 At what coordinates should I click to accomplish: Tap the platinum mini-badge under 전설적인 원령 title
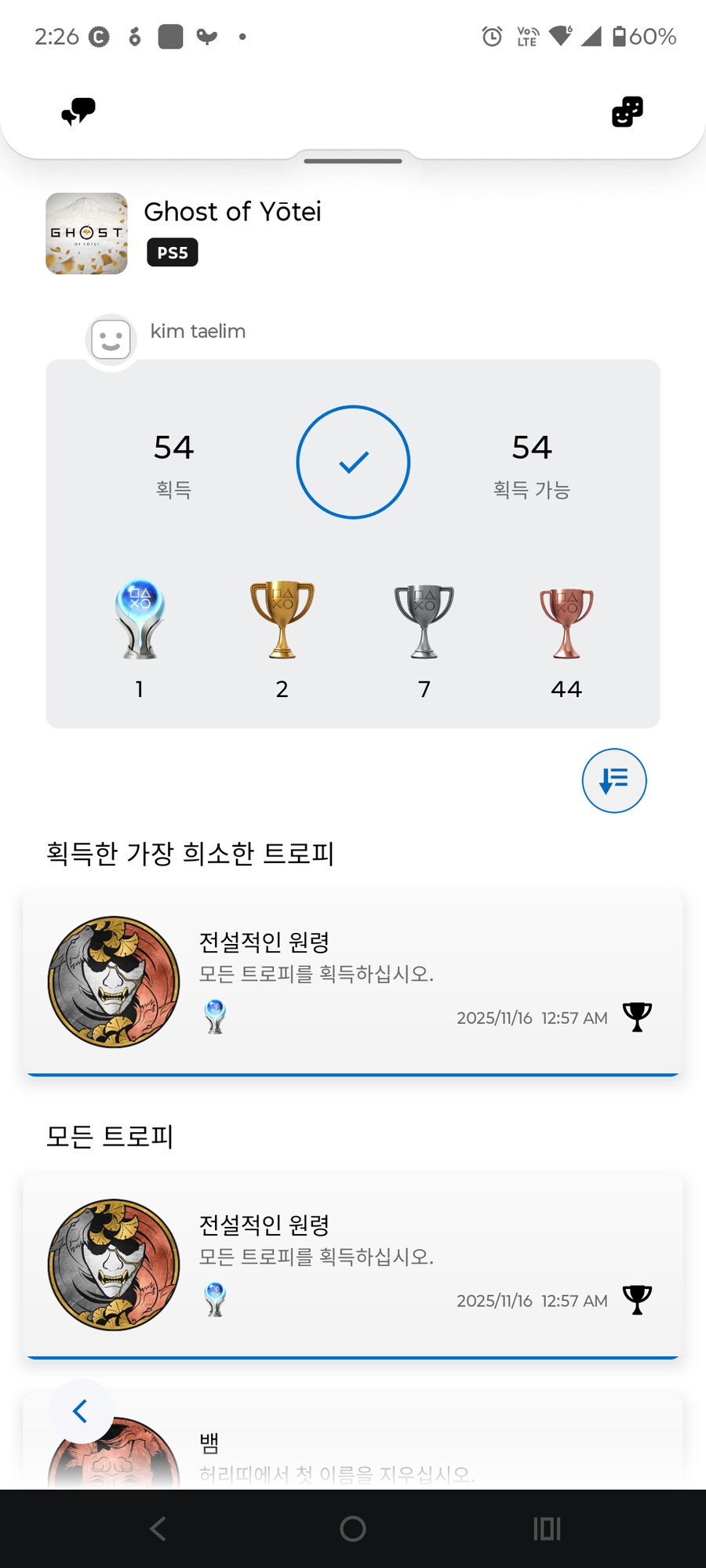[213, 1015]
